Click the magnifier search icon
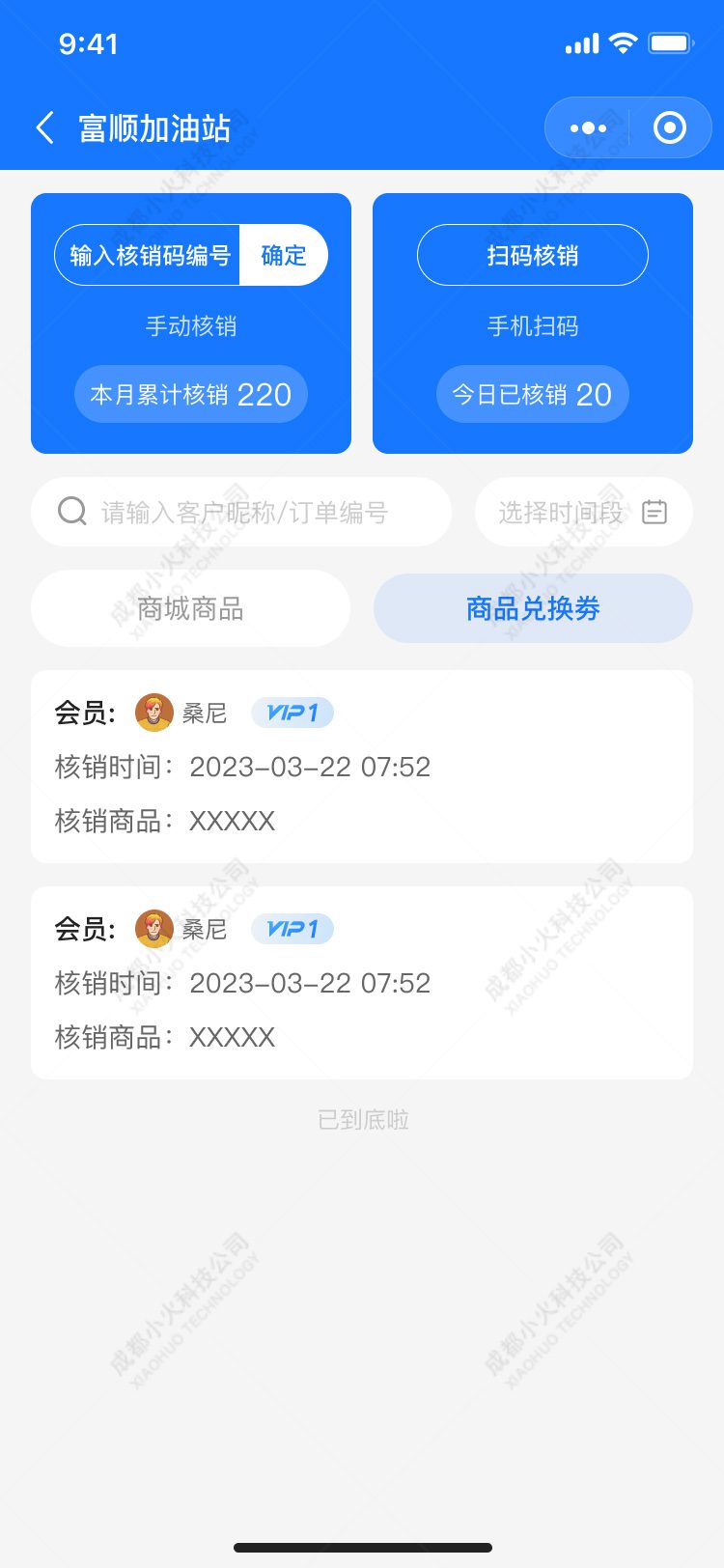The width and height of the screenshot is (724, 1568). (x=72, y=512)
